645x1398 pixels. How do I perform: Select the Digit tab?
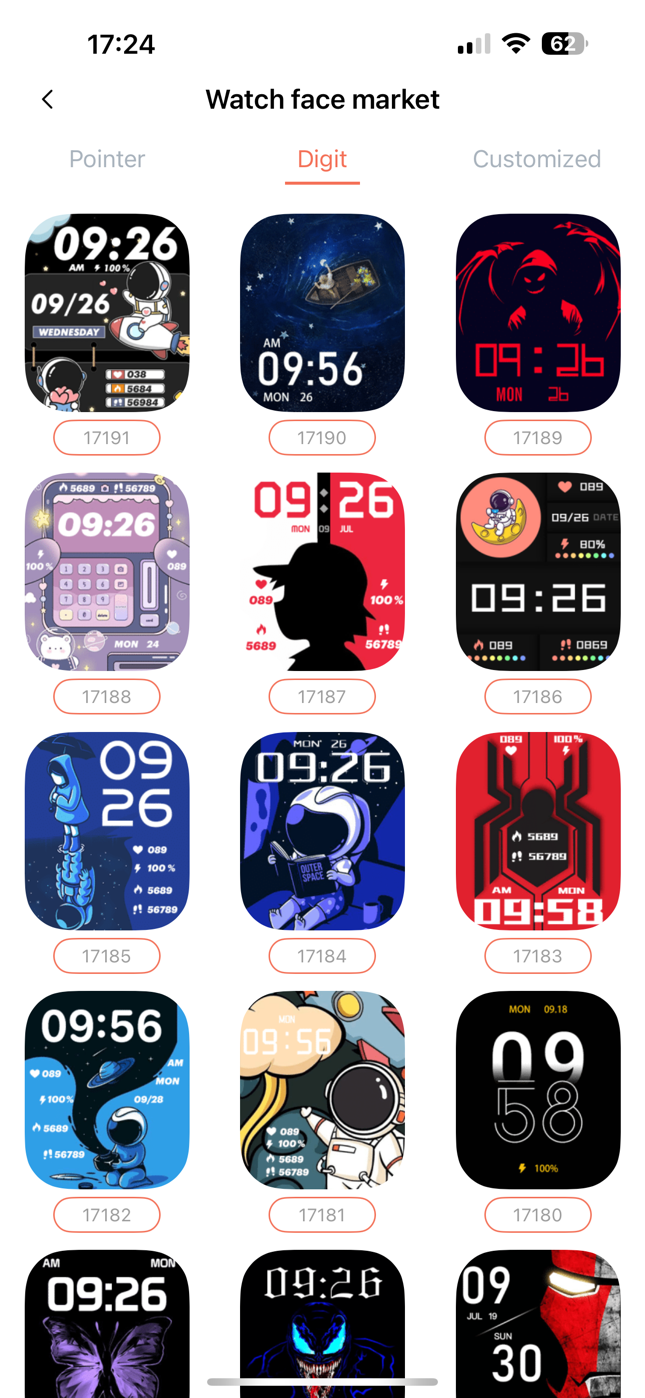coord(322,159)
